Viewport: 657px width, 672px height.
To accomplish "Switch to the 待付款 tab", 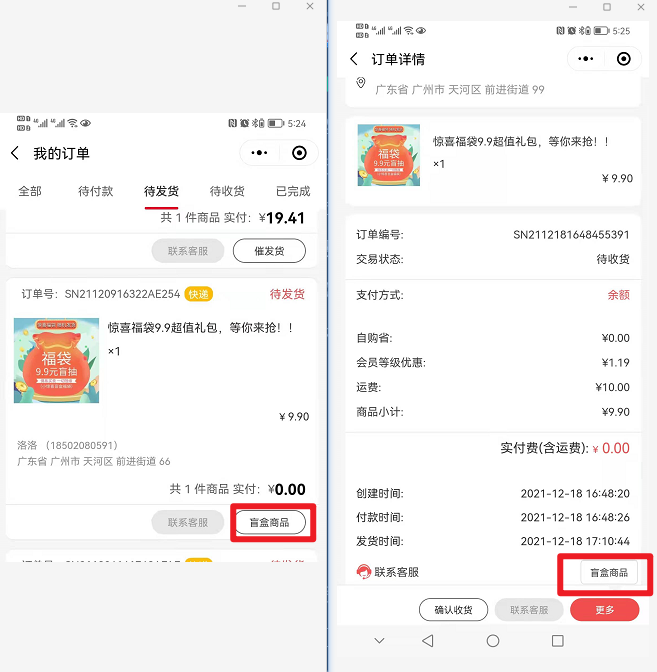I will coord(96,191).
